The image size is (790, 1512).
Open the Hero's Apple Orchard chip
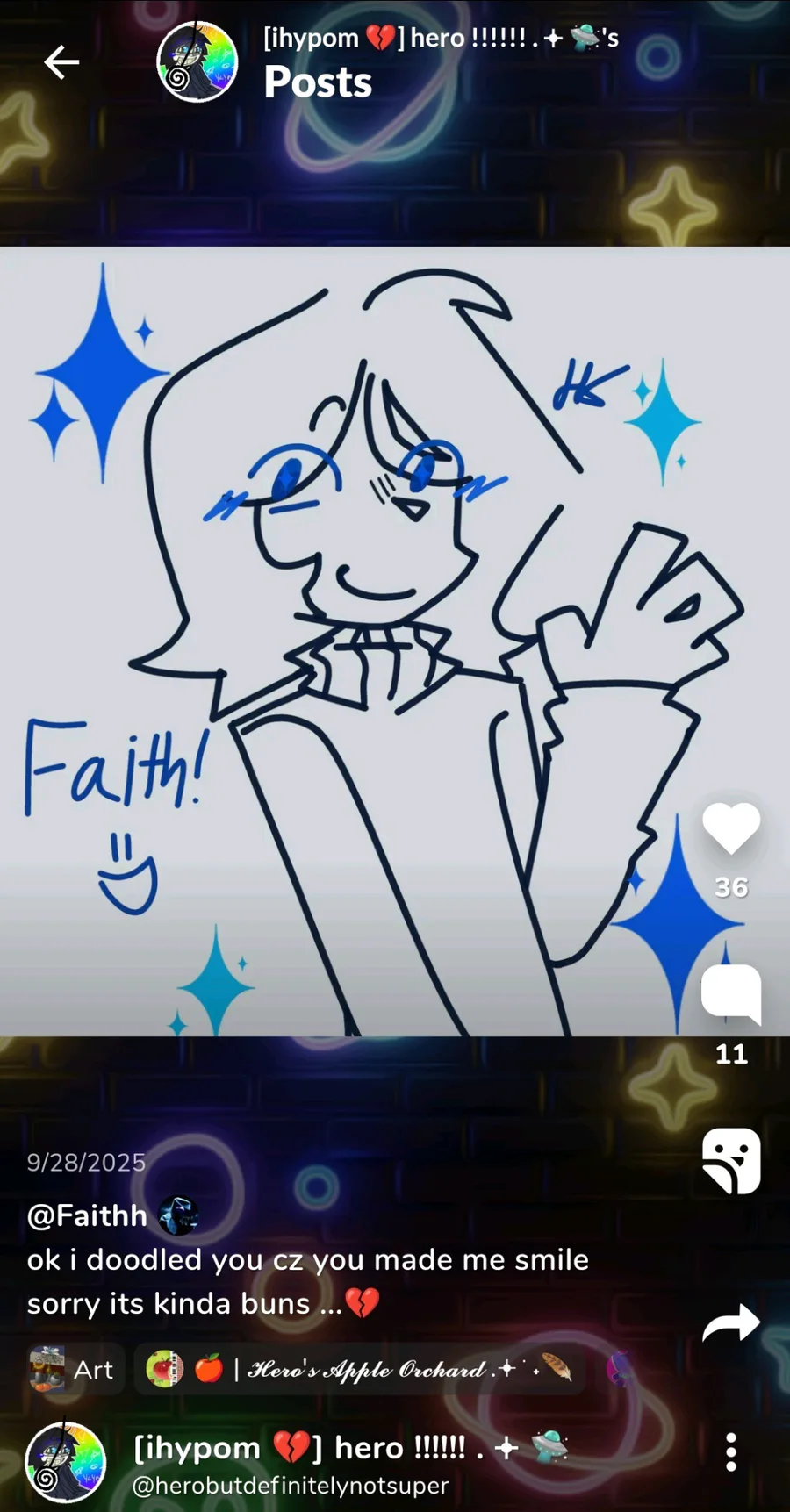click(x=360, y=1370)
